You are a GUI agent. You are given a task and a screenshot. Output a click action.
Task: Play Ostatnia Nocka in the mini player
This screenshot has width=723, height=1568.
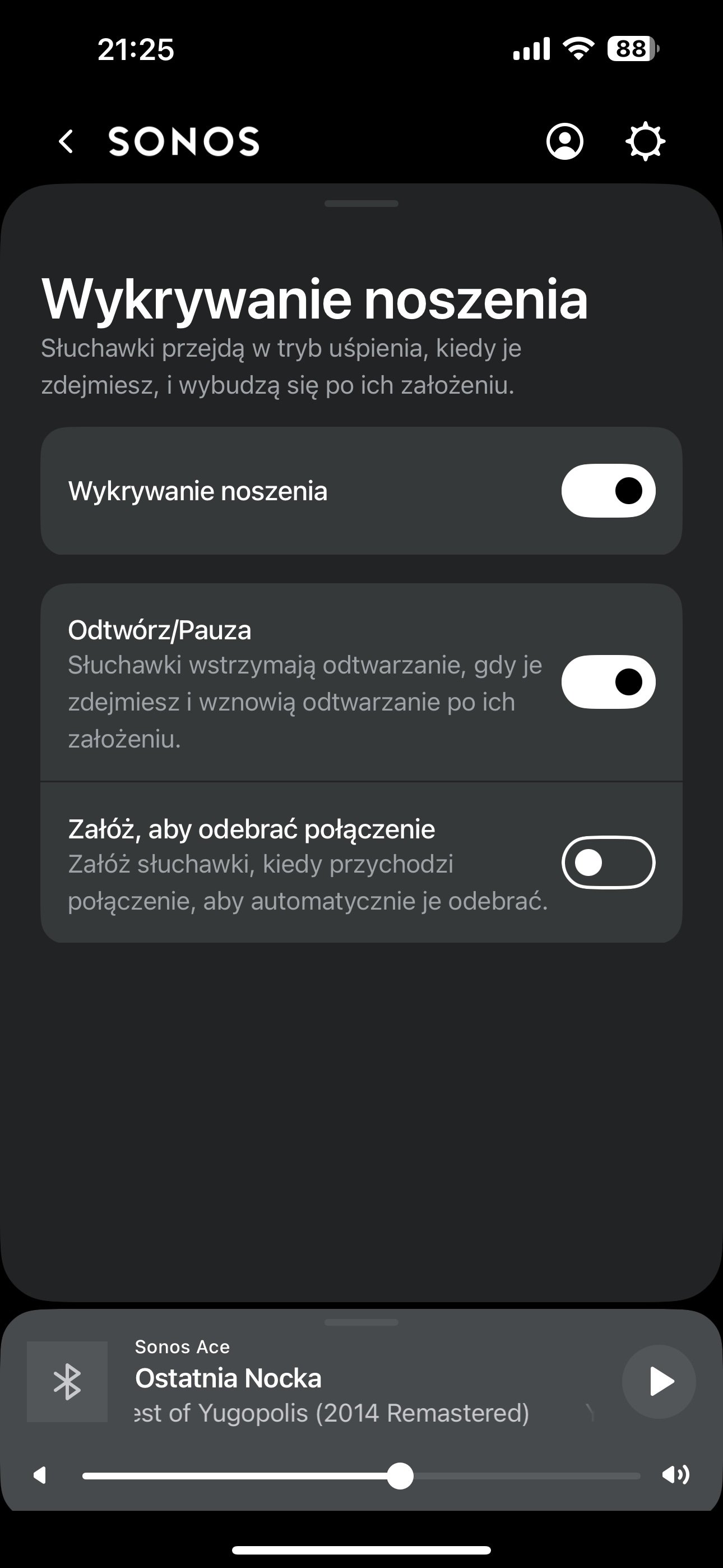[659, 1381]
